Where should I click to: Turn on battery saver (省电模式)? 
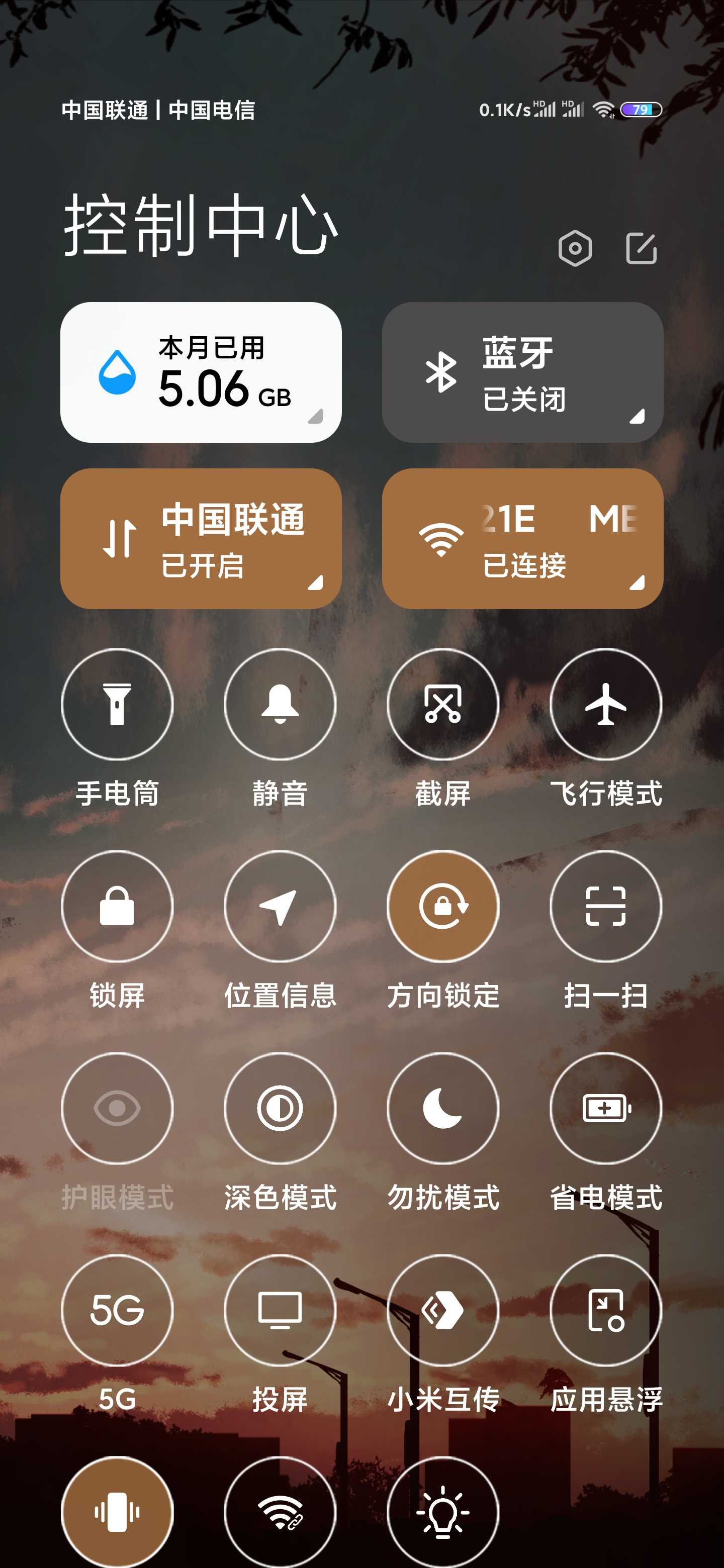(606, 1109)
